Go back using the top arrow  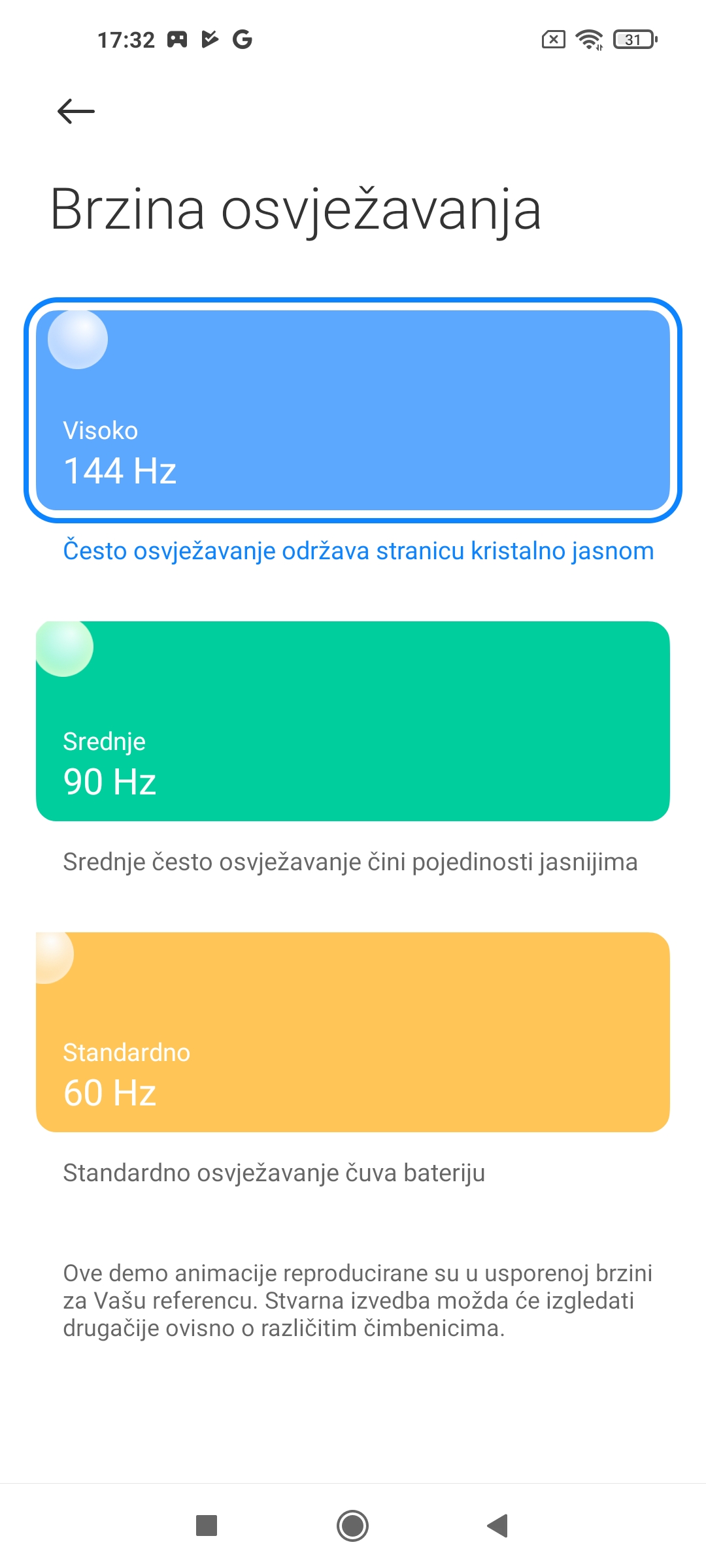point(76,111)
